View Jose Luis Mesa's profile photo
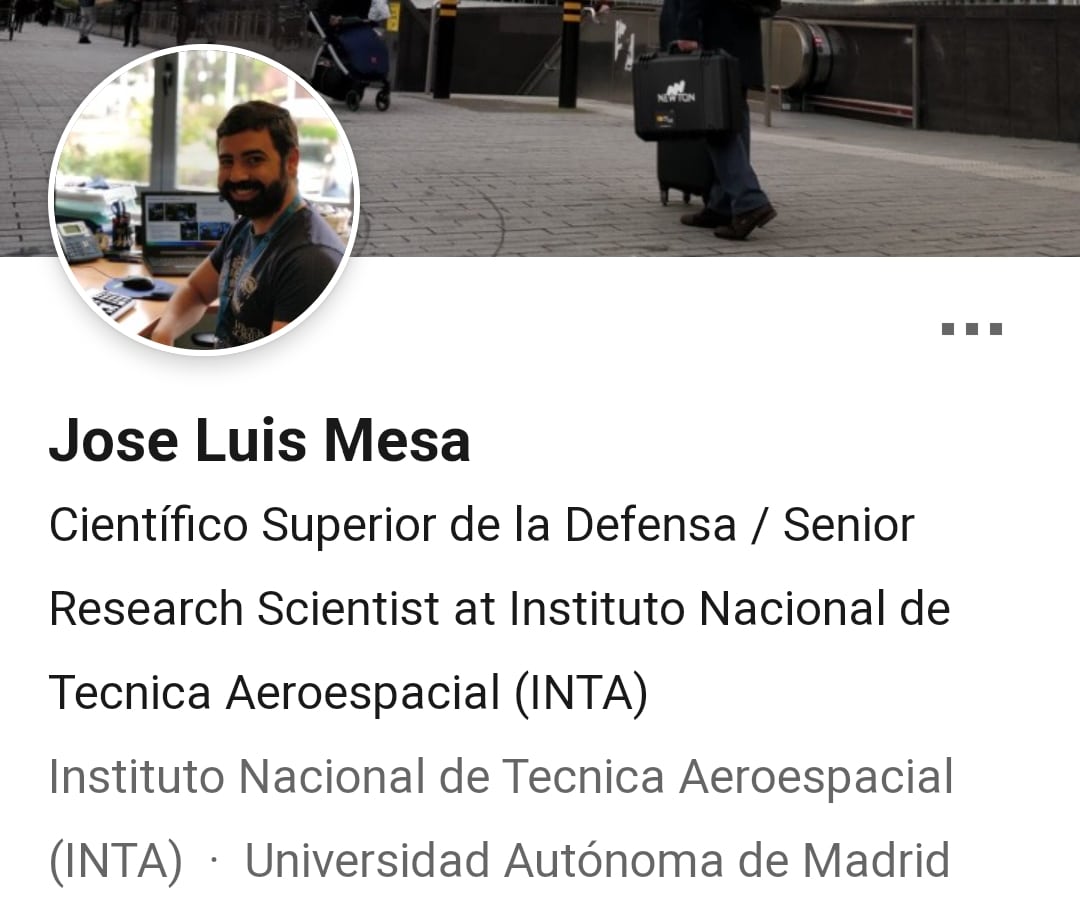This screenshot has width=1080, height=902. tap(204, 200)
